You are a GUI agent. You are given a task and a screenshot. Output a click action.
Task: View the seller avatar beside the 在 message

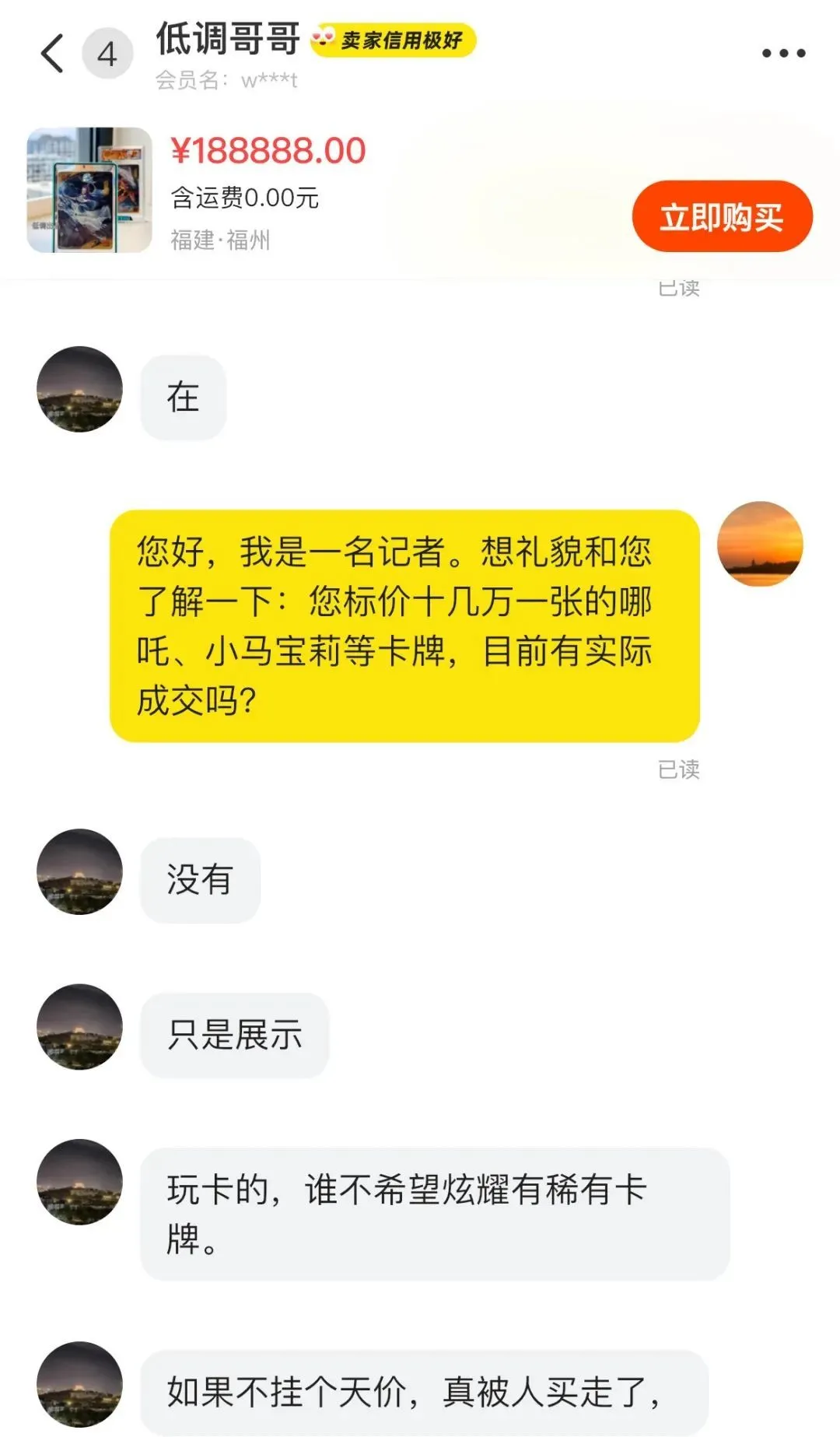(x=79, y=389)
